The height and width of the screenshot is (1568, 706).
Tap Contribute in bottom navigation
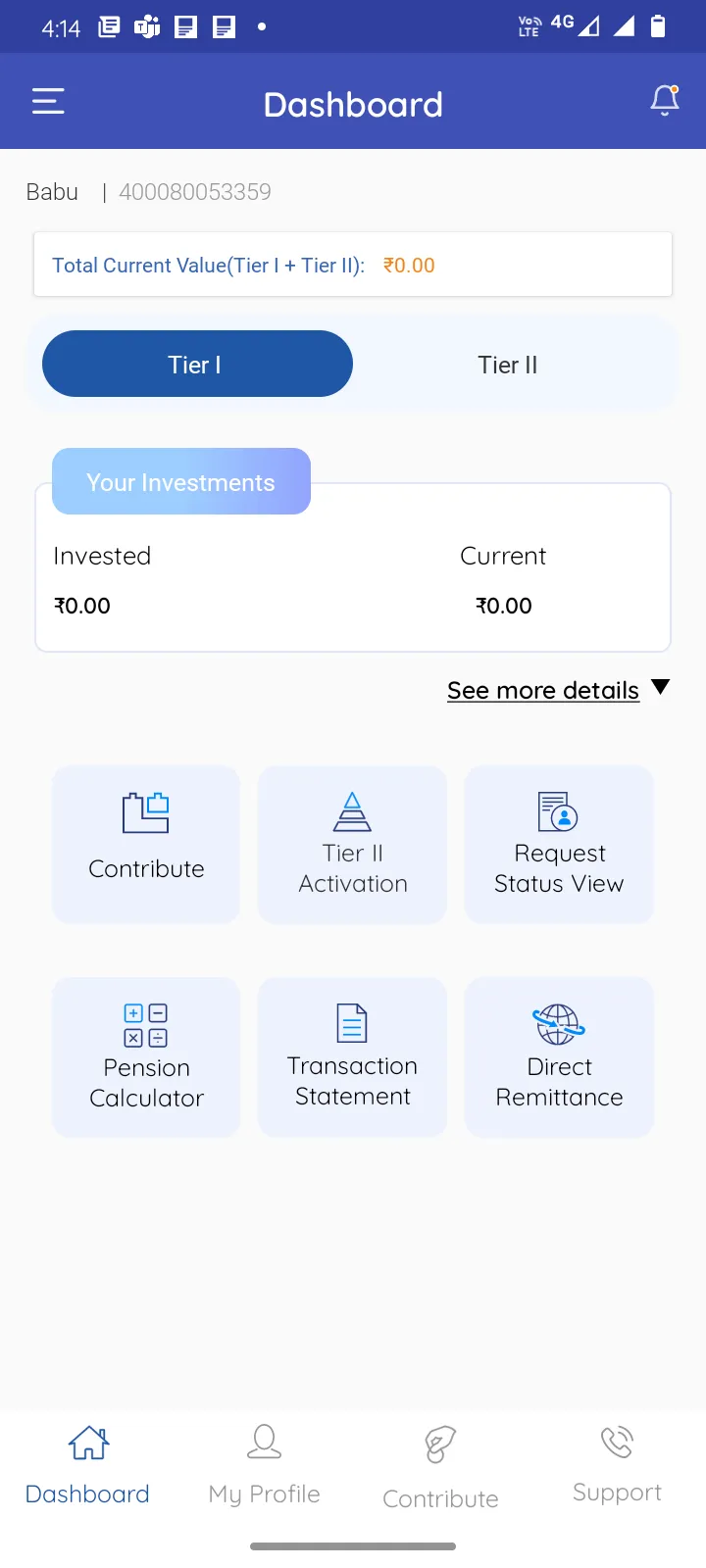439,1464
